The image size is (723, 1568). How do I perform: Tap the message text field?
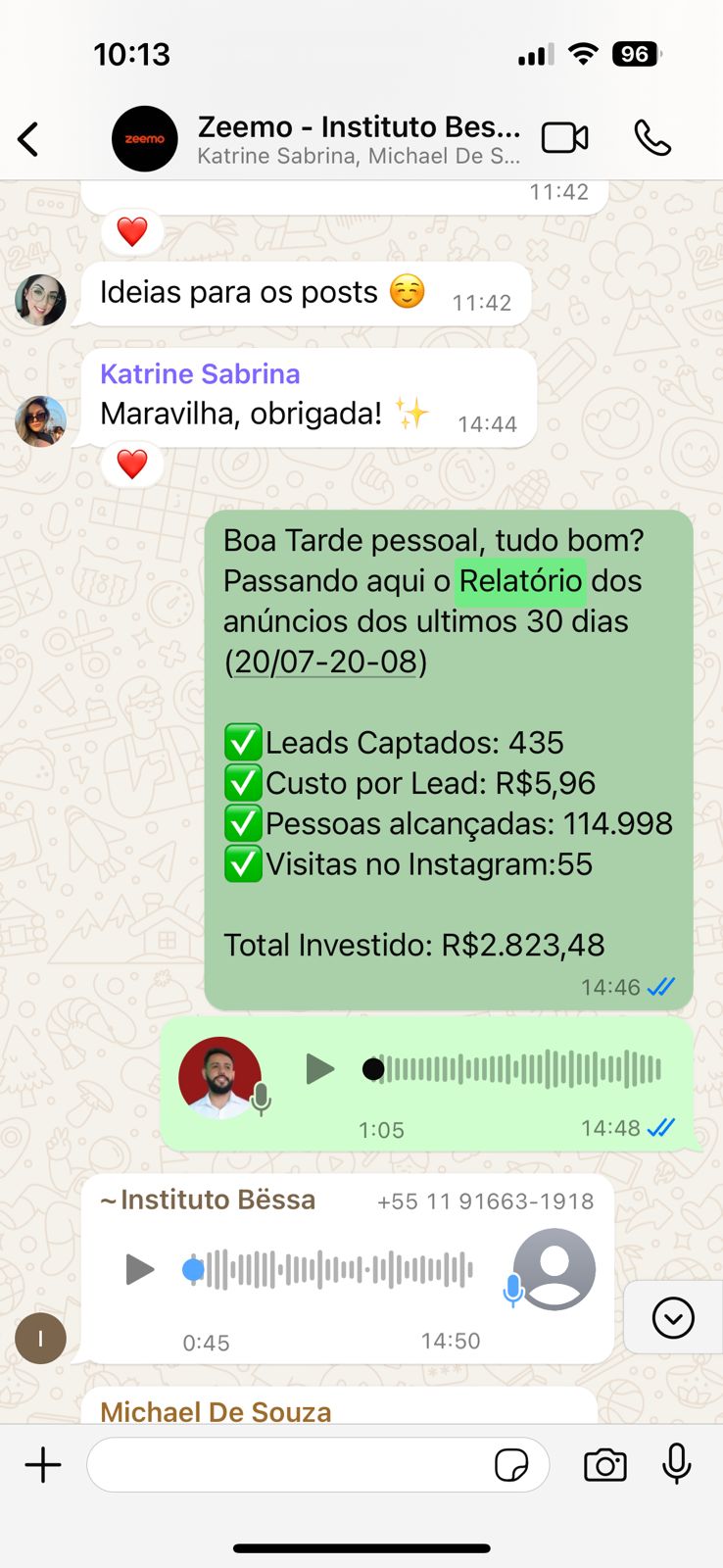coord(289,1466)
